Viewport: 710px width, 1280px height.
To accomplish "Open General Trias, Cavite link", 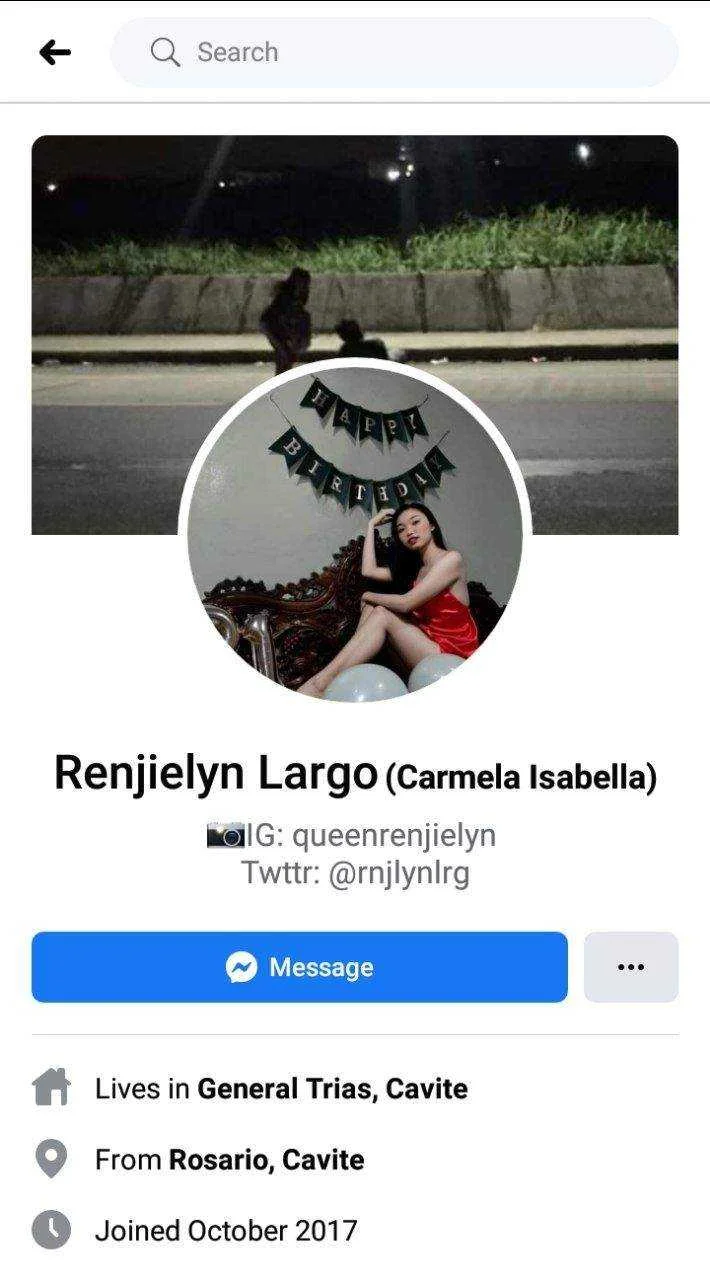I will [x=332, y=1088].
